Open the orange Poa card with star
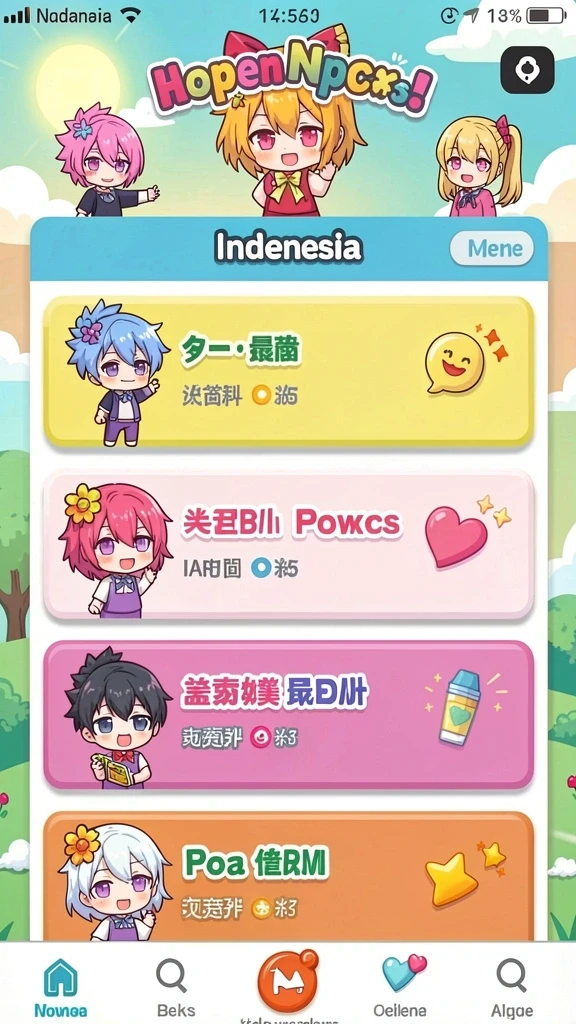This screenshot has height=1024, width=576. point(289,876)
